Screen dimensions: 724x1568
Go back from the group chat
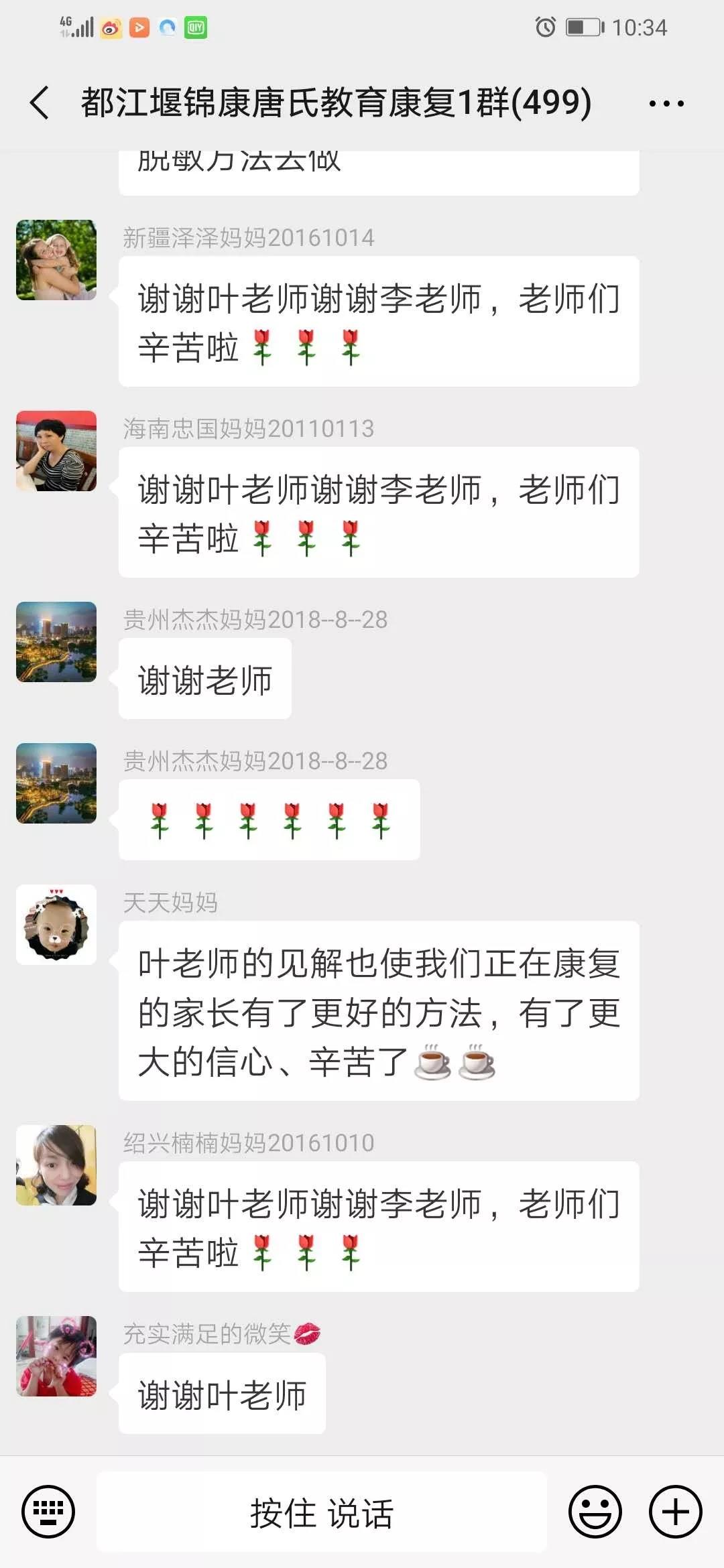tap(40, 103)
